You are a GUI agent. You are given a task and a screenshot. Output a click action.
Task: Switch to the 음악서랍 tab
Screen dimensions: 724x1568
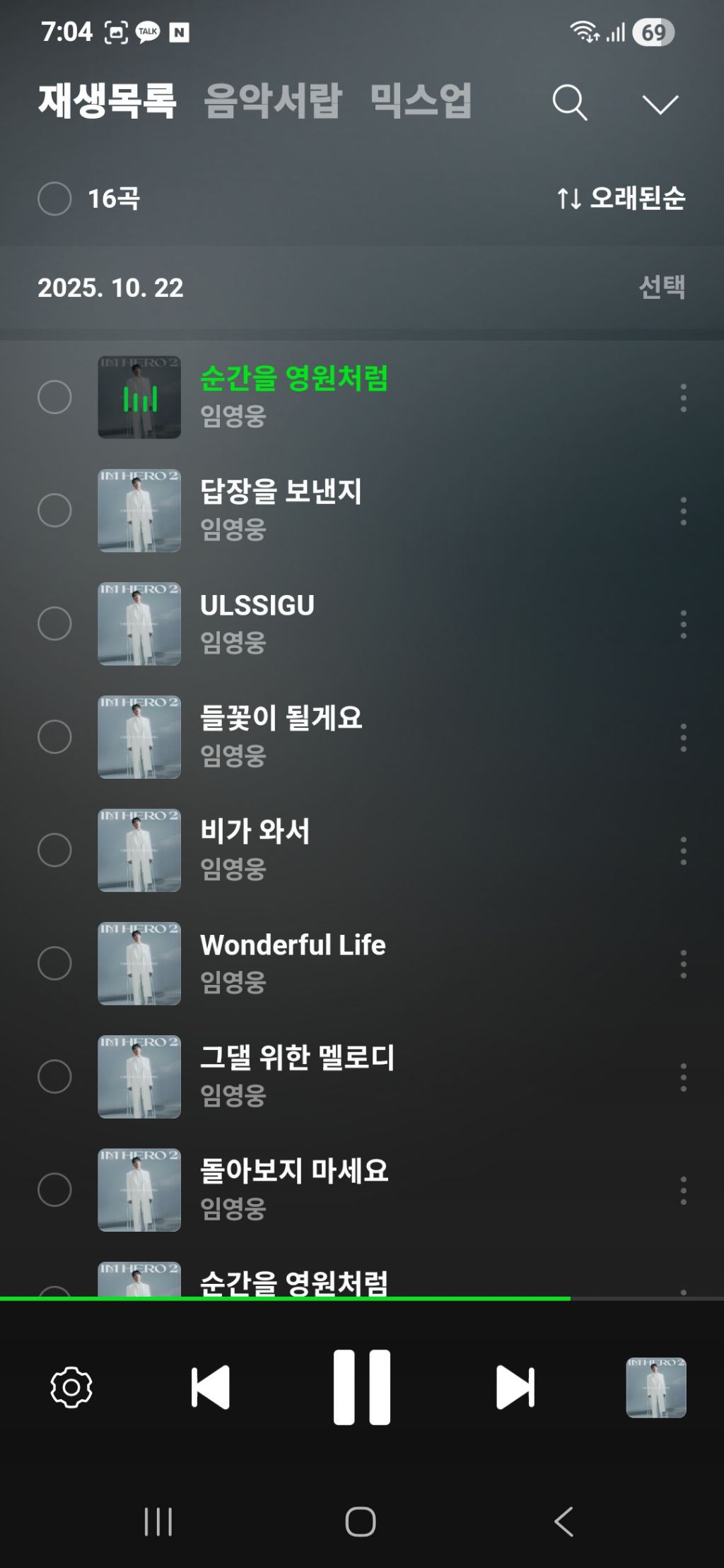pyautogui.click(x=273, y=100)
